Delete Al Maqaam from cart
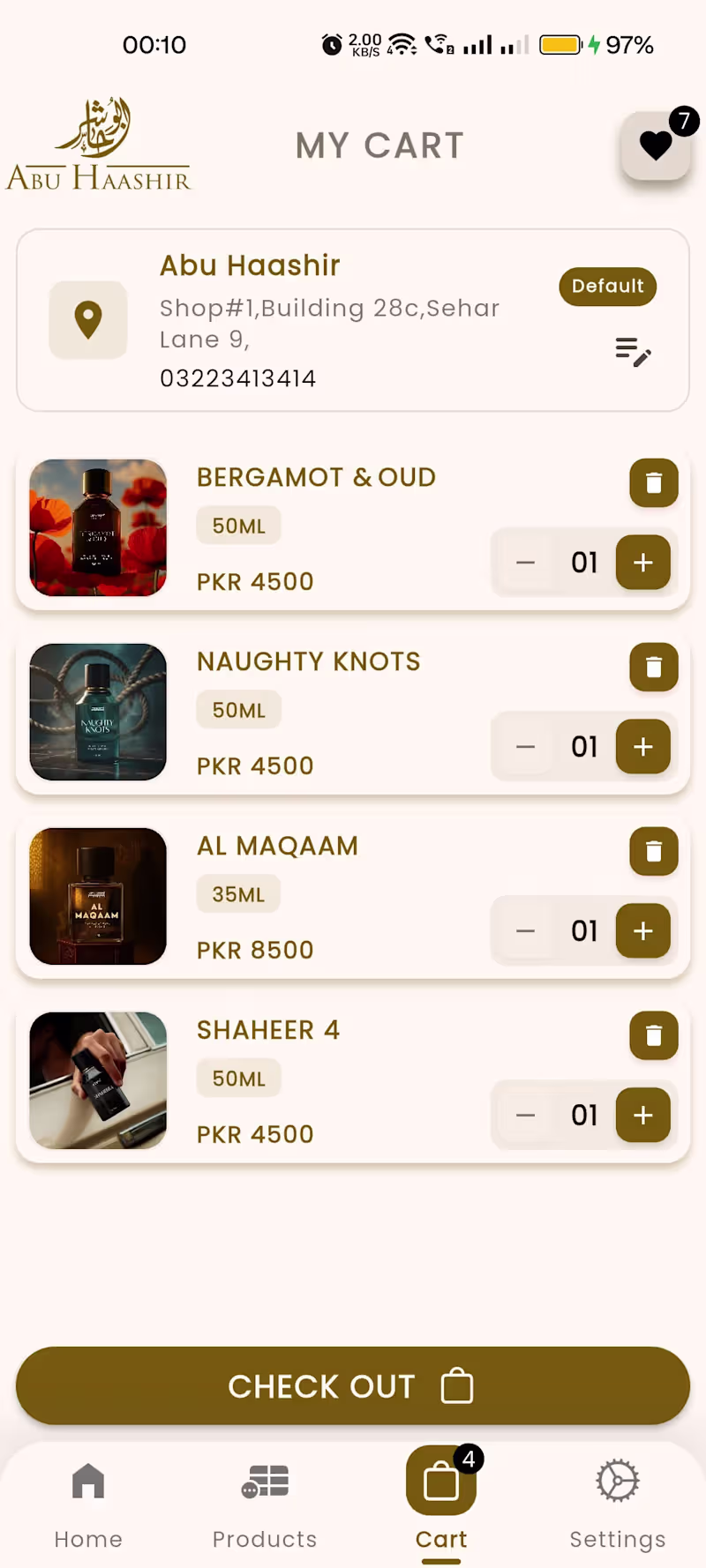Viewport: 706px width, 1568px height. coord(653,851)
